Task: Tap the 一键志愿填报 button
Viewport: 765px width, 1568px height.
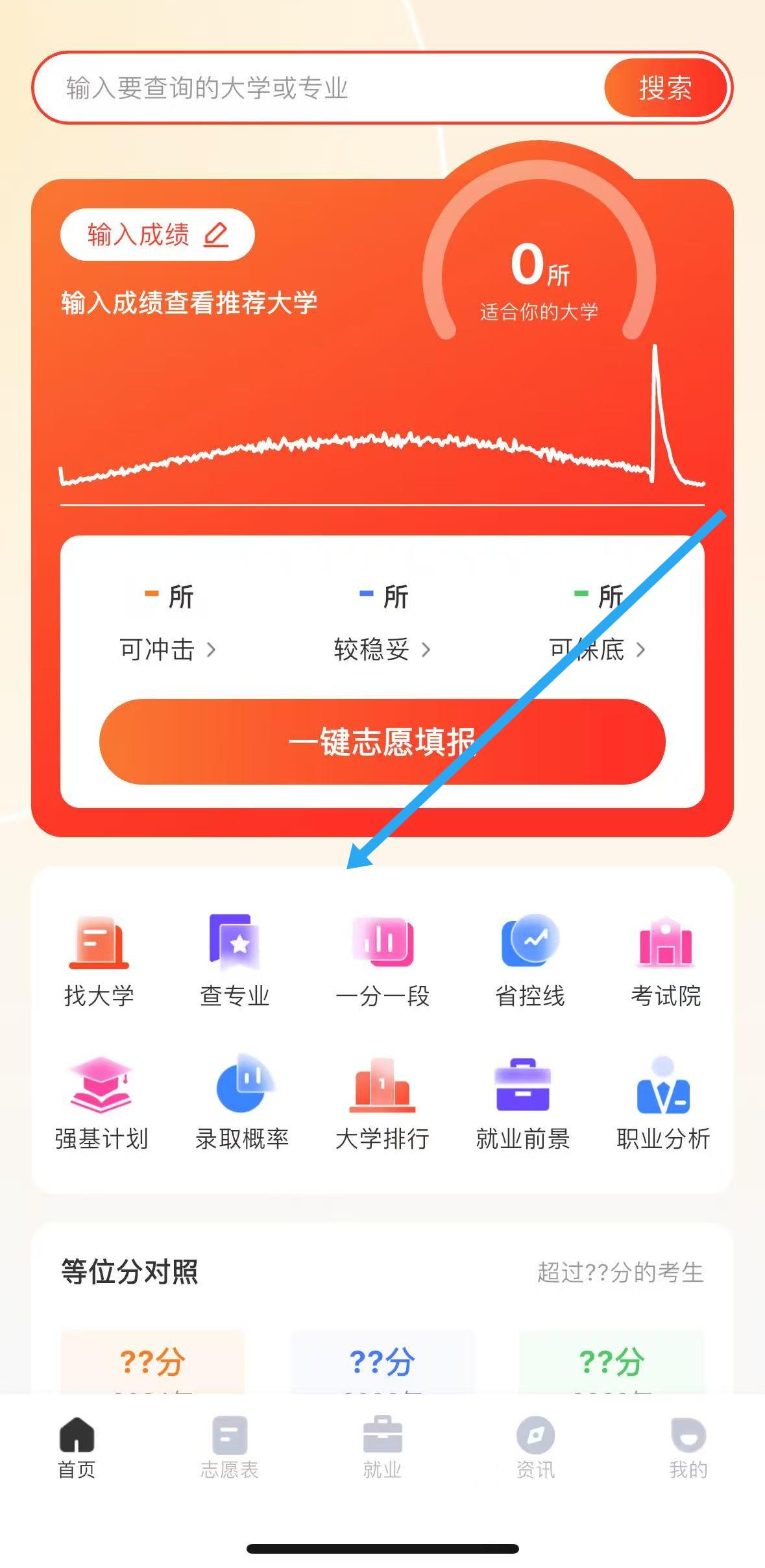Action: [x=382, y=742]
